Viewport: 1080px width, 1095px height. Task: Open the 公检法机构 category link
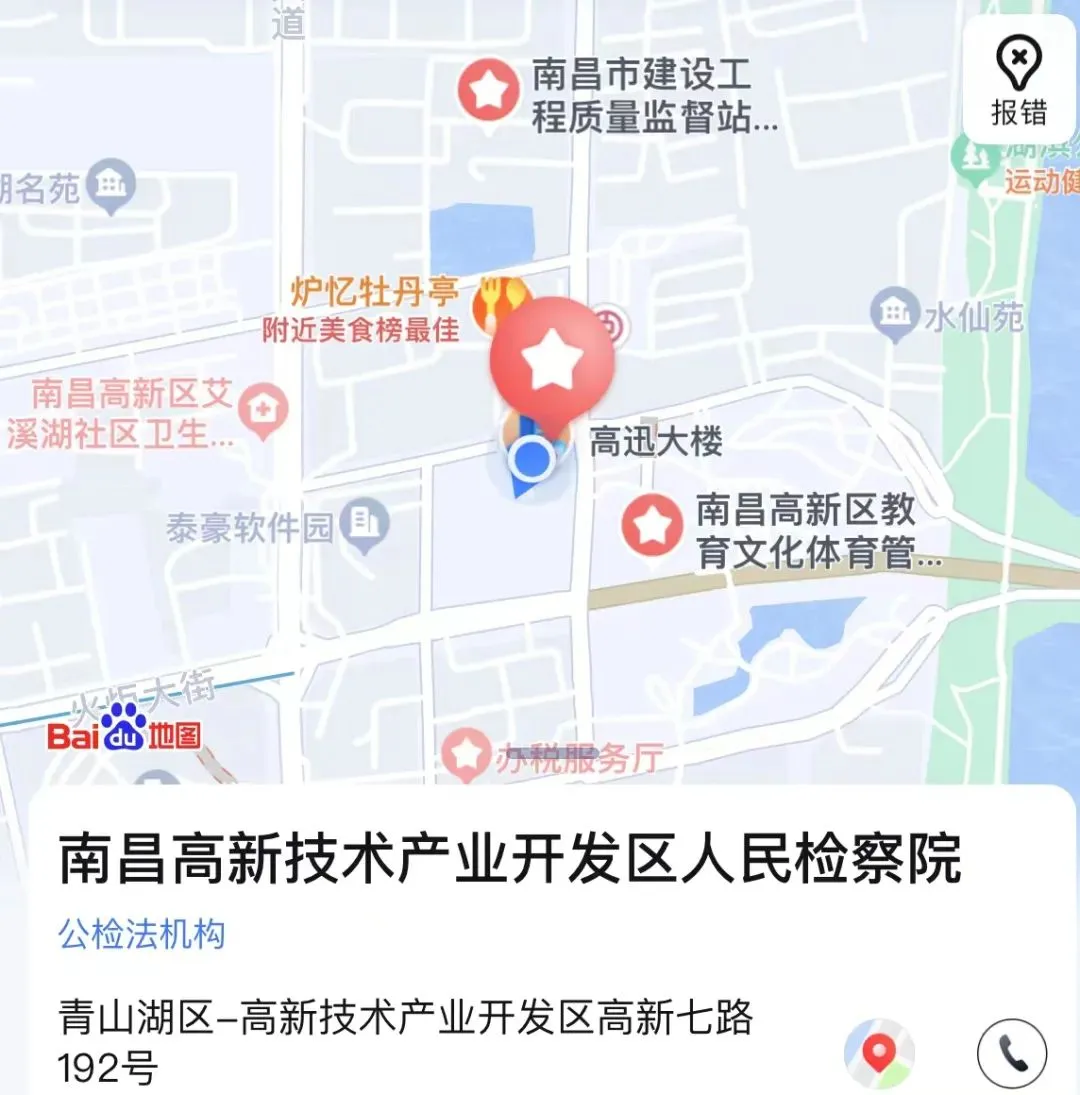141,934
